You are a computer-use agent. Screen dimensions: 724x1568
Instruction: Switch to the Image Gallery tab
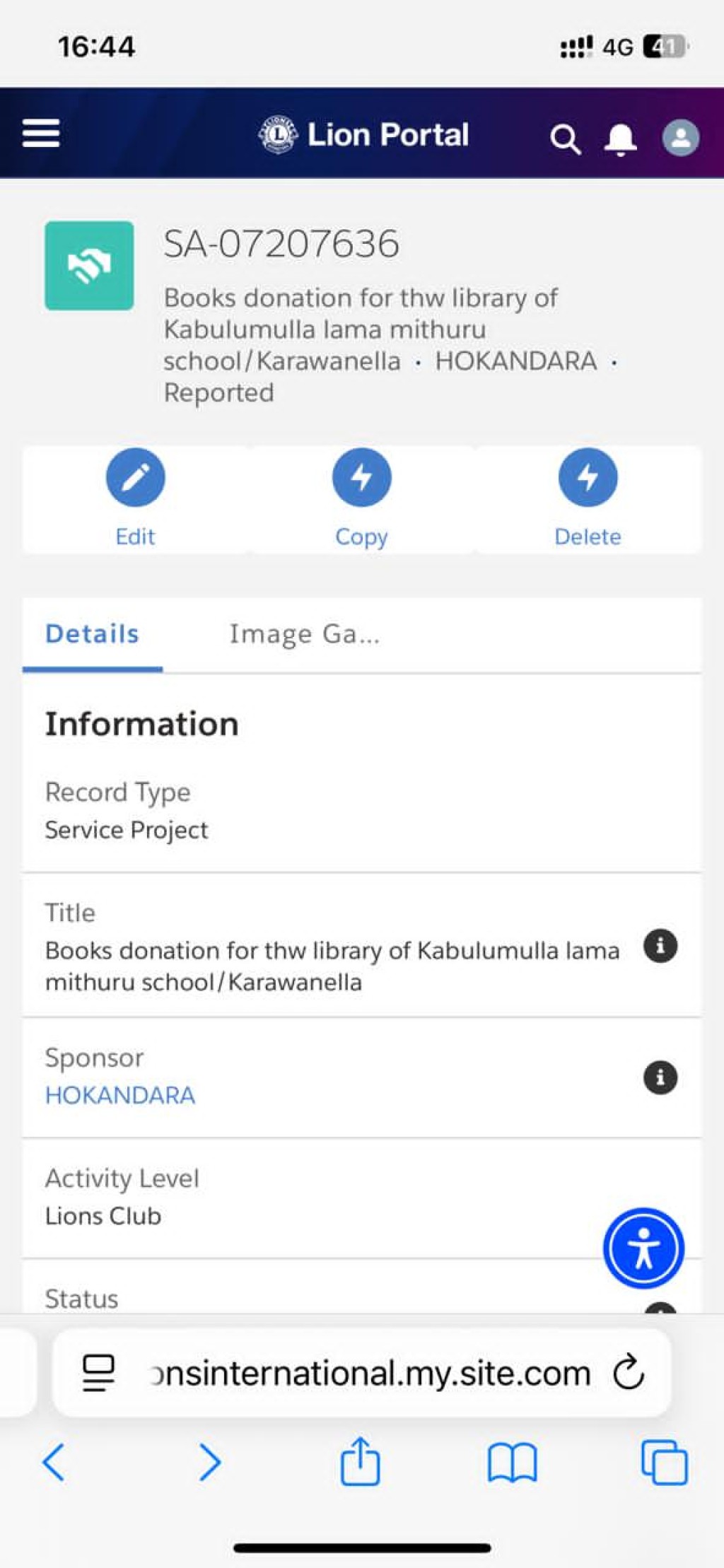point(305,634)
